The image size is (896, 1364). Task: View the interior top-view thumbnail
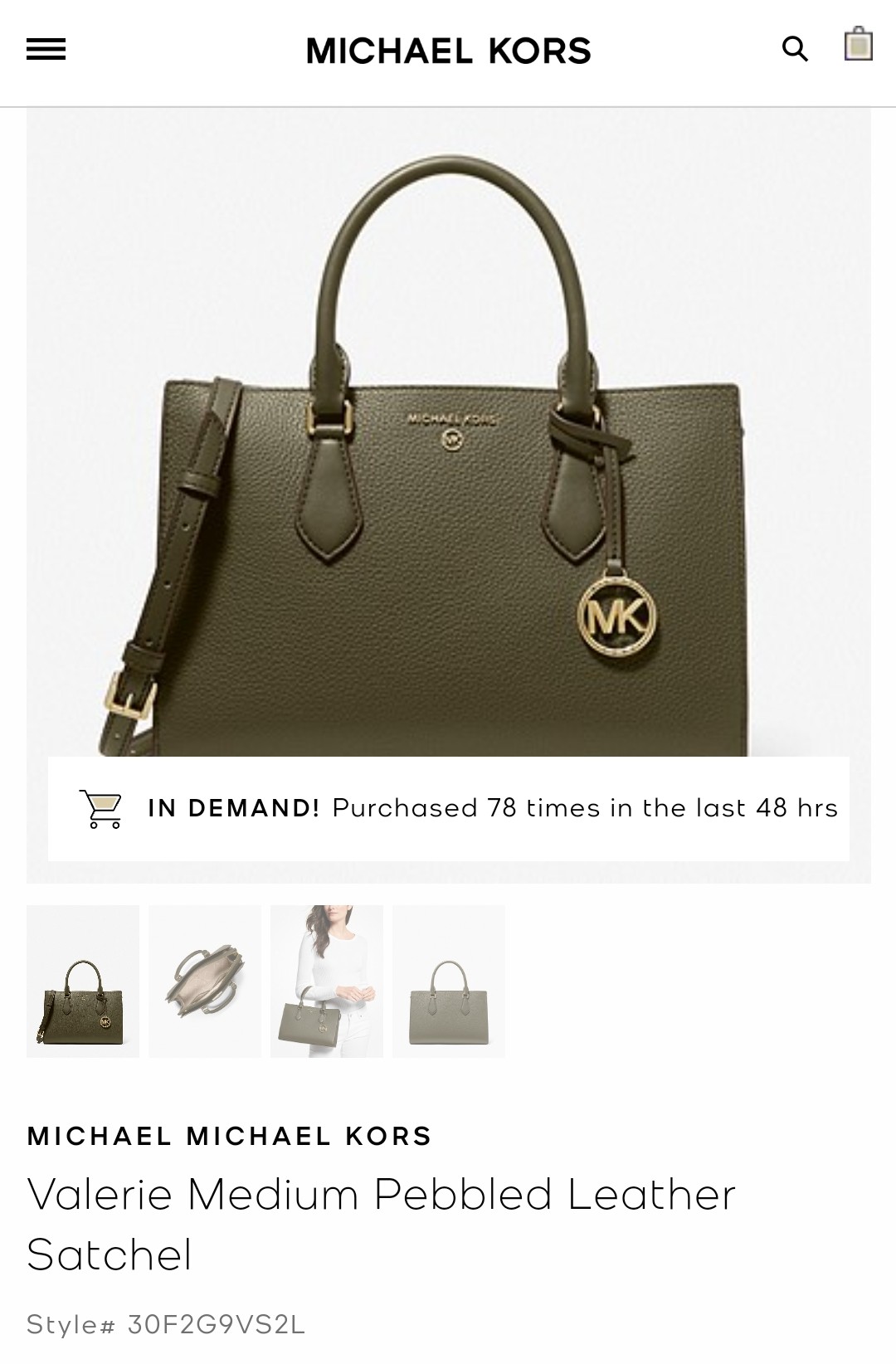pyautogui.click(x=205, y=981)
